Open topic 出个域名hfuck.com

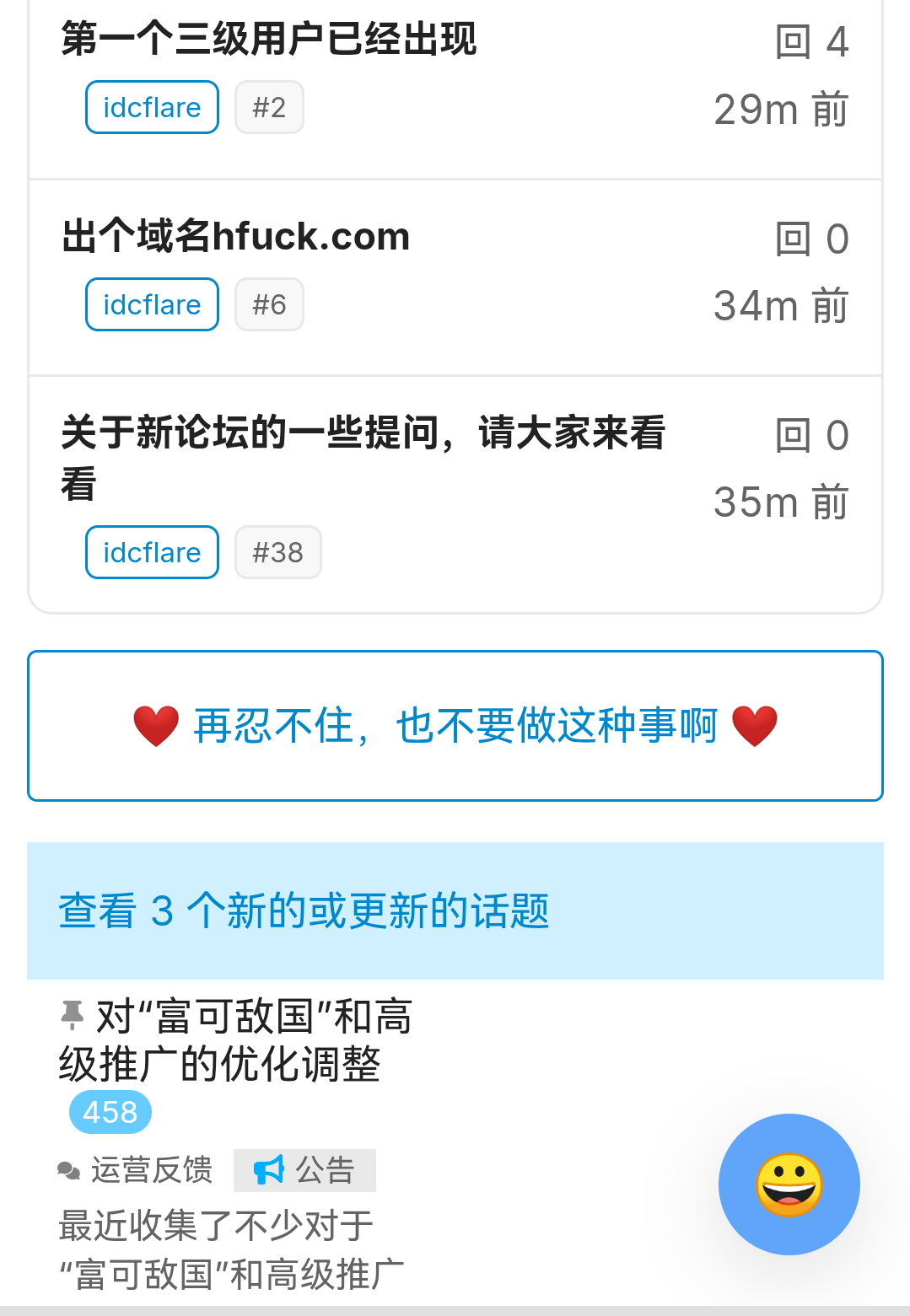point(235,236)
